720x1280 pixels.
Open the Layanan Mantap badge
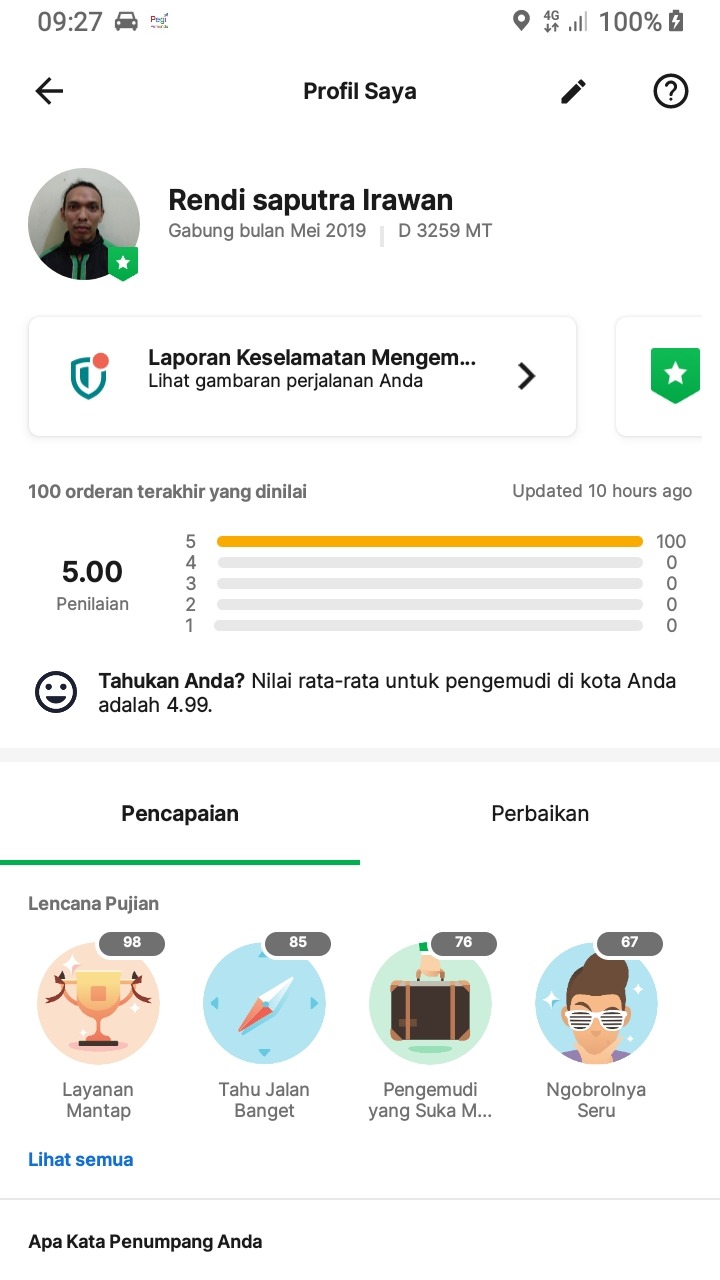(x=98, y=1003)
